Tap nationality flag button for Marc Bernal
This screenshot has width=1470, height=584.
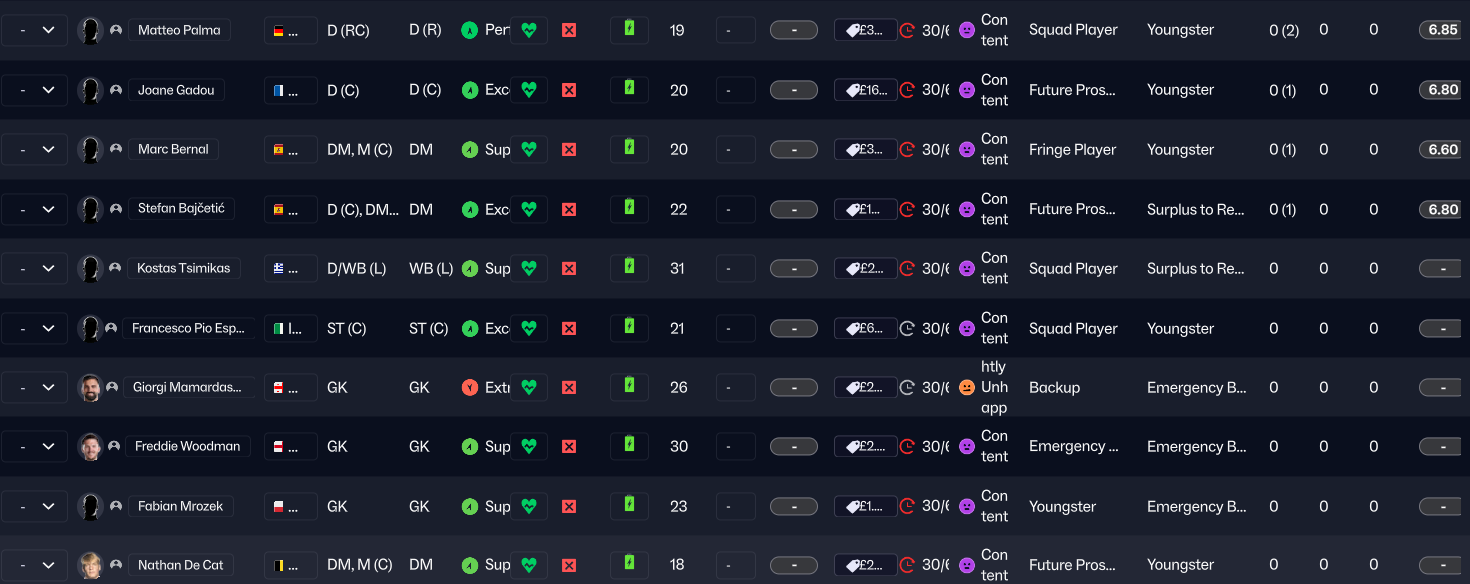(290, 149)
